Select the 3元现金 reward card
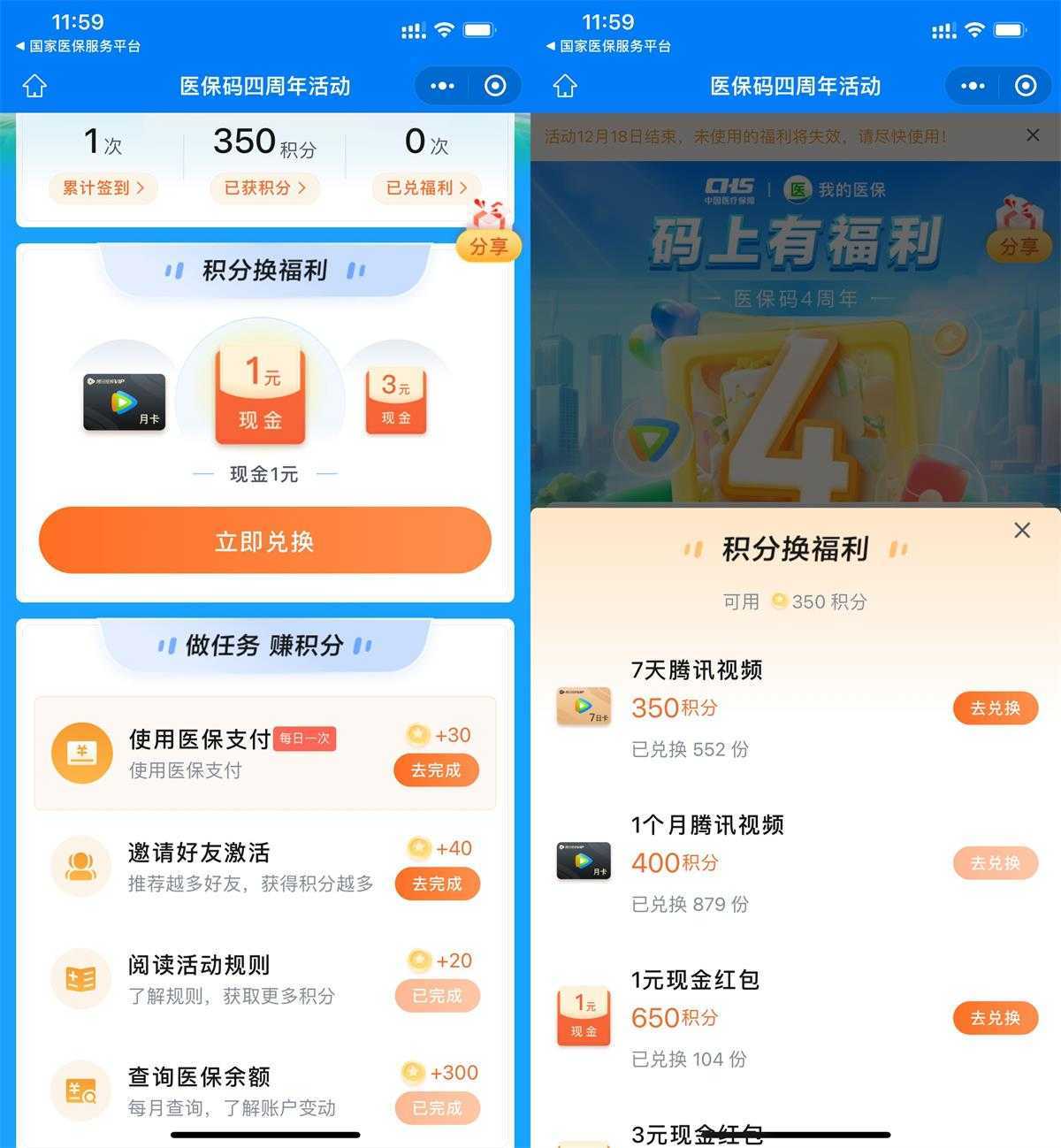The width and height of the screenshot is (1061, 1148). click(x=395, y=402)
